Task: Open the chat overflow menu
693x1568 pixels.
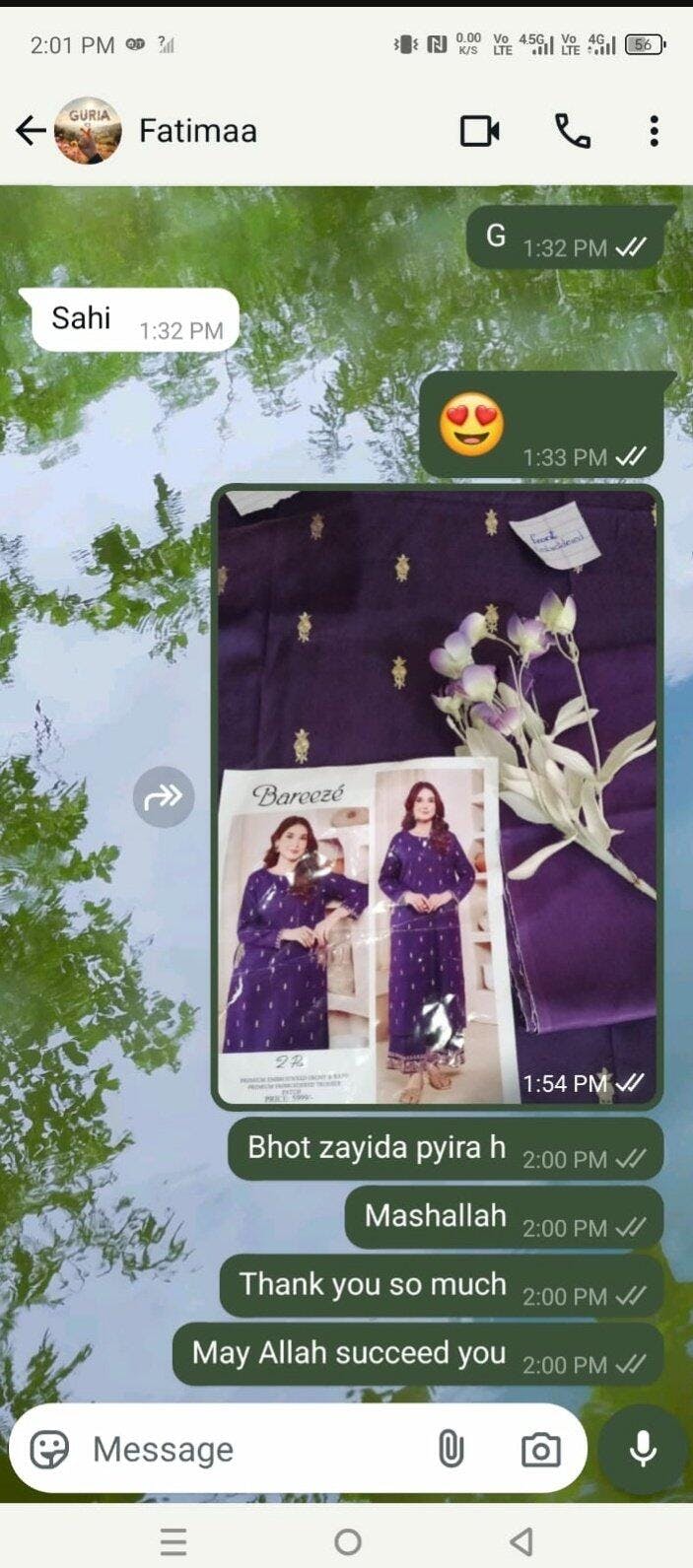Action: click(654, 131)
